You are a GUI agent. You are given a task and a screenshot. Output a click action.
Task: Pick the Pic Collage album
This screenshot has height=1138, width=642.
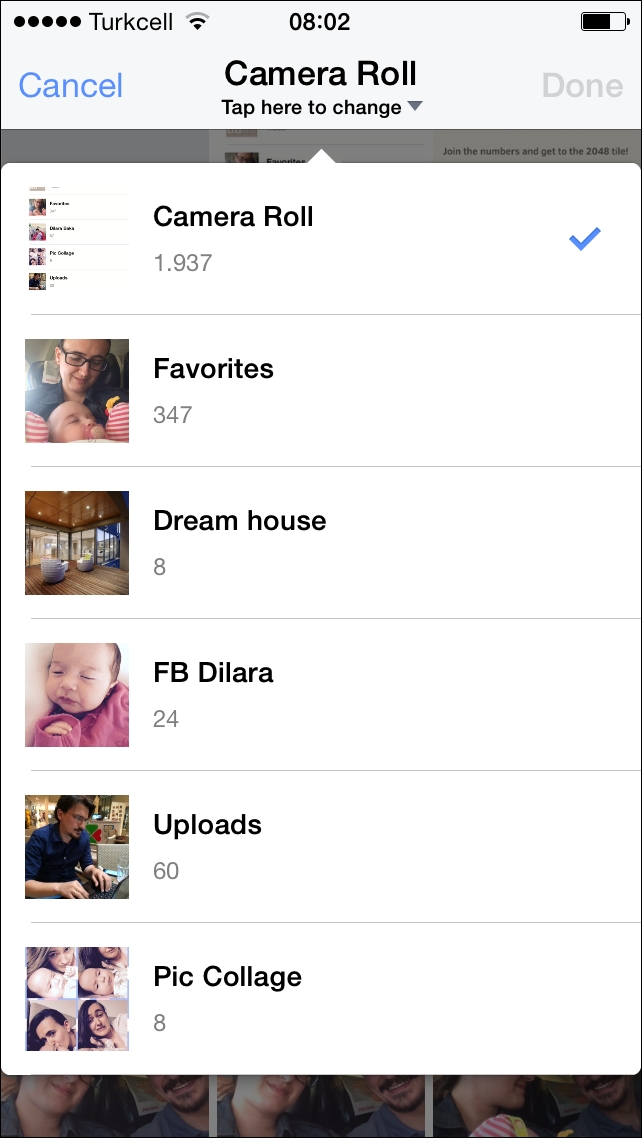(321, 999)
